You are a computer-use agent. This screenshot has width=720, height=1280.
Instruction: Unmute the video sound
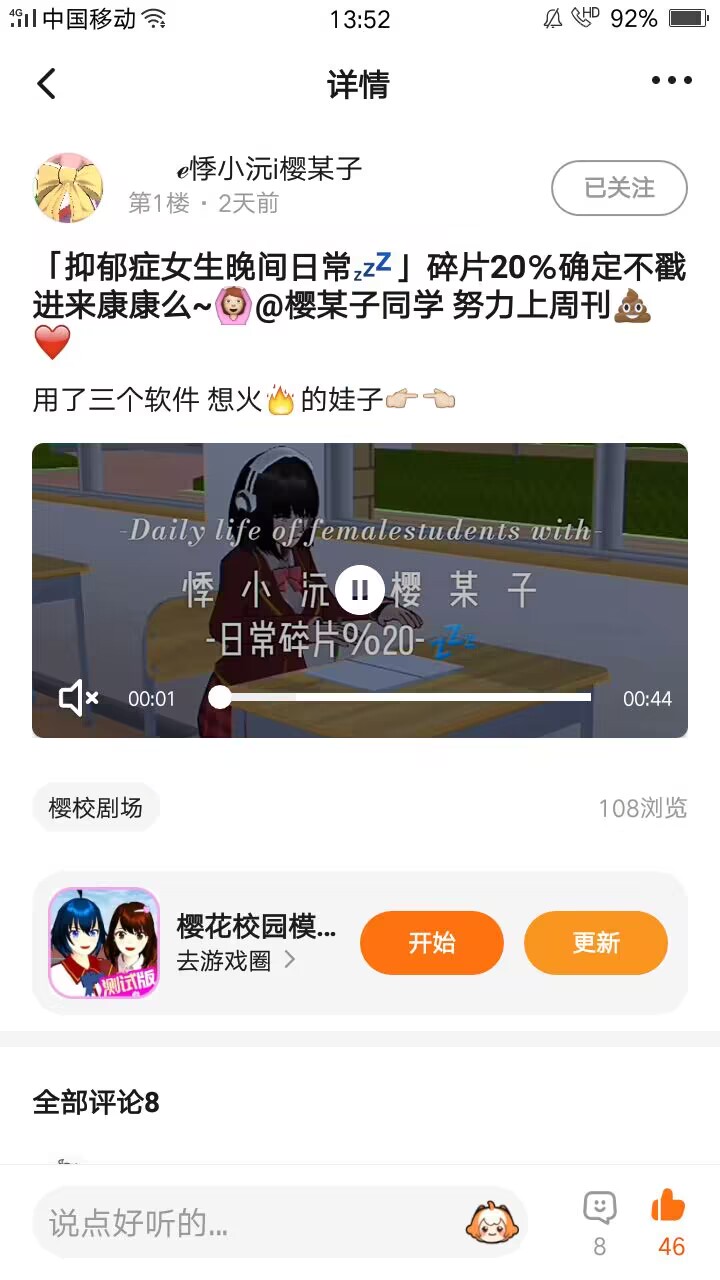pos(78,698)
